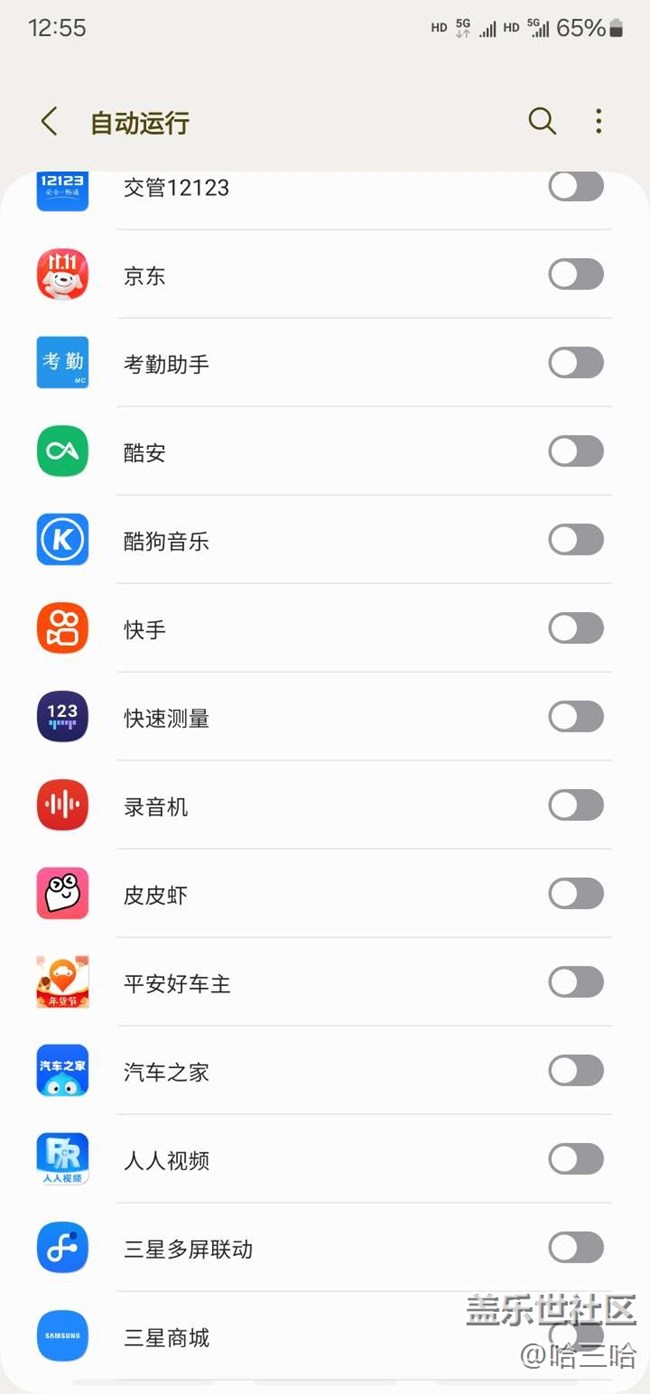Open the more options menu
The height and width of the screenshot is (1394, 650).
(x=598, y=122)
